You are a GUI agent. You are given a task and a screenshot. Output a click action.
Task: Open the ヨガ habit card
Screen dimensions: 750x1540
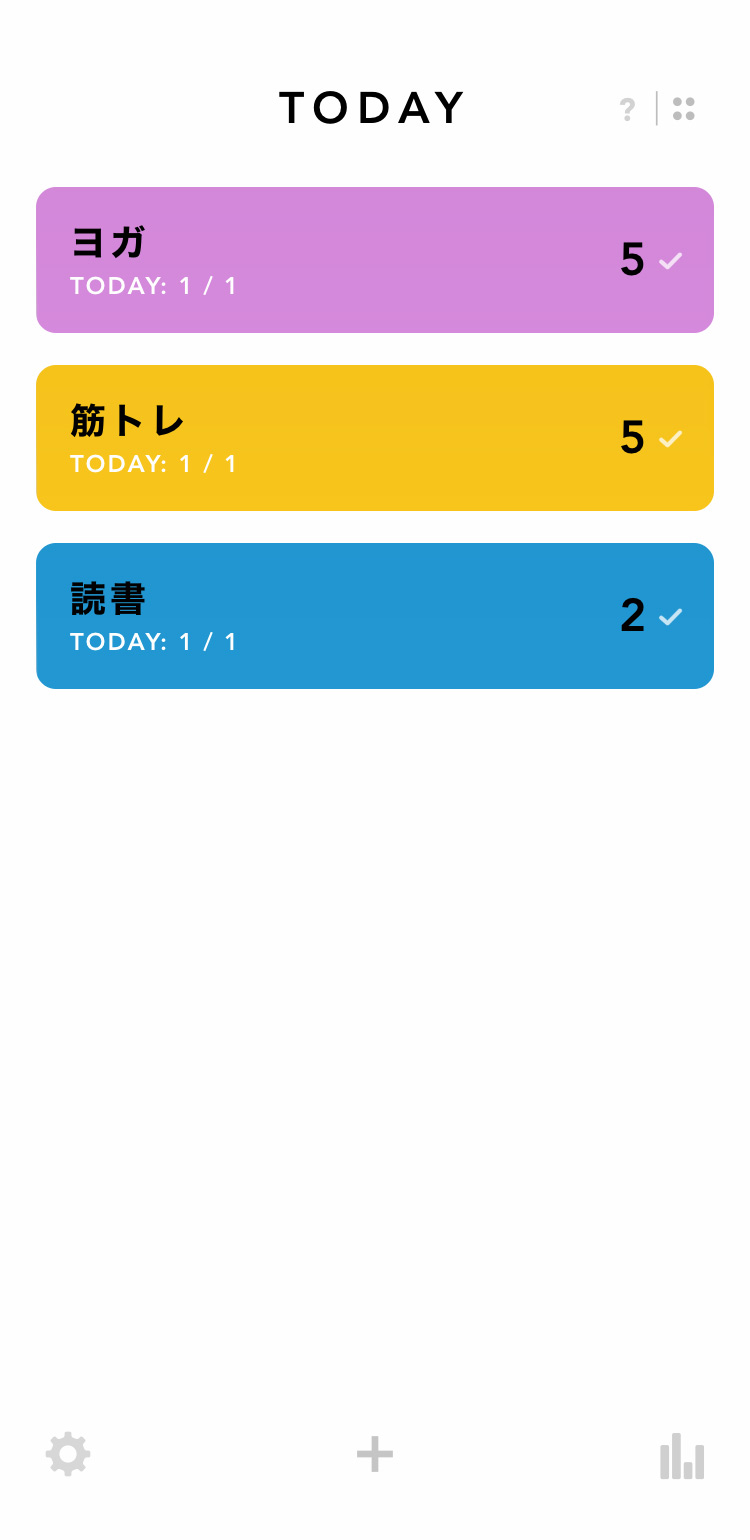tap(375, 260)
